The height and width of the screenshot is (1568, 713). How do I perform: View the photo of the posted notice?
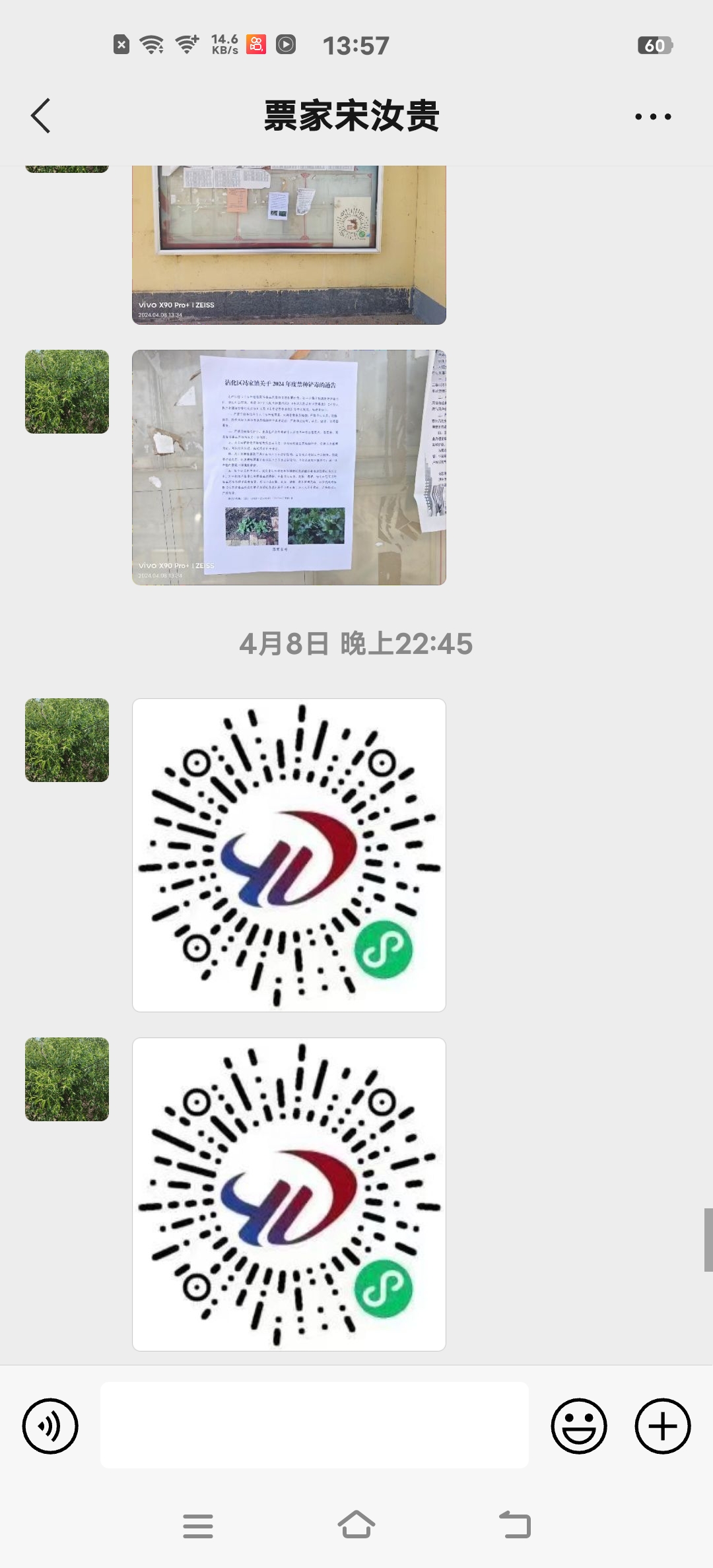pyautogui.click(x=289, y=467)
